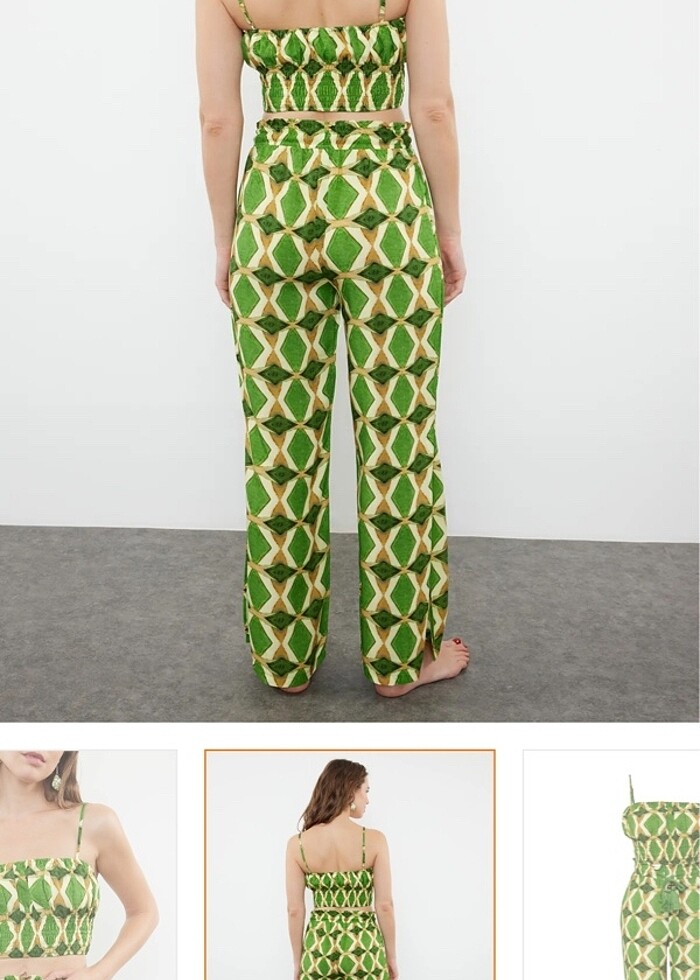Show the partly visible thumbnail after the highlighted one
The width and height of the screenshot is (700, 980).
point(612,864)
